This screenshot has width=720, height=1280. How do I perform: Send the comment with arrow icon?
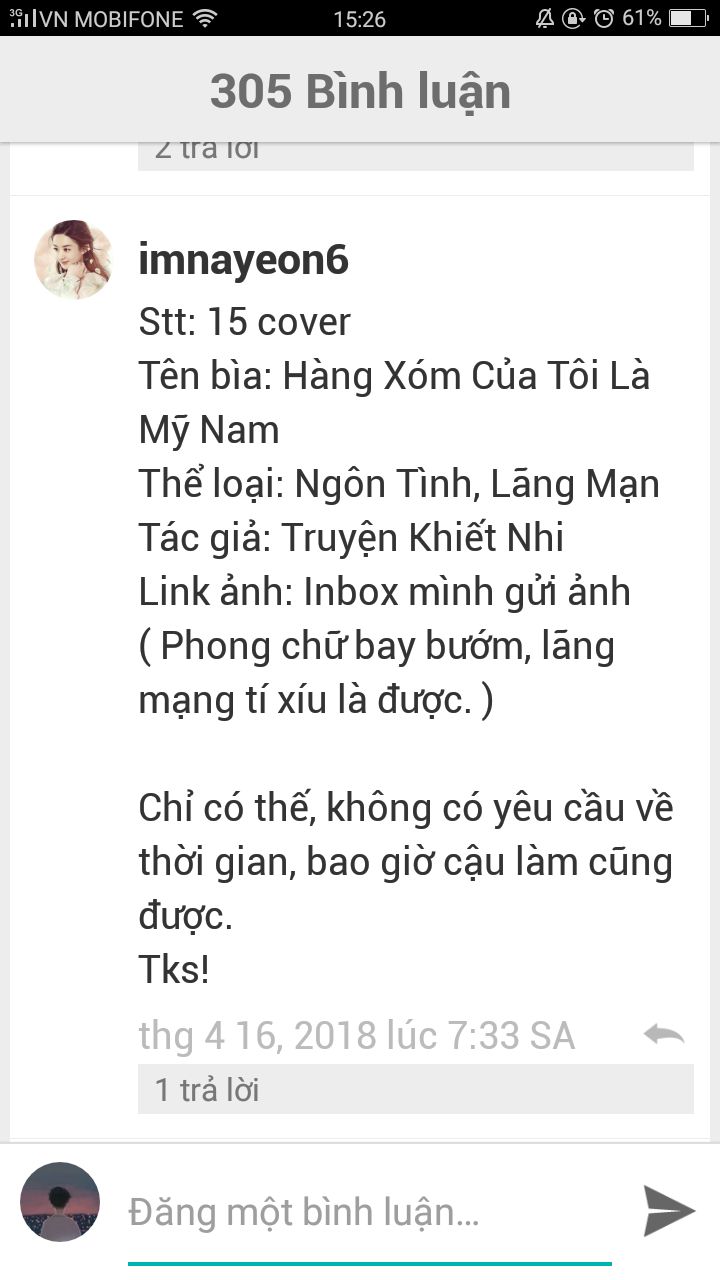click(x=668, y=1211)
